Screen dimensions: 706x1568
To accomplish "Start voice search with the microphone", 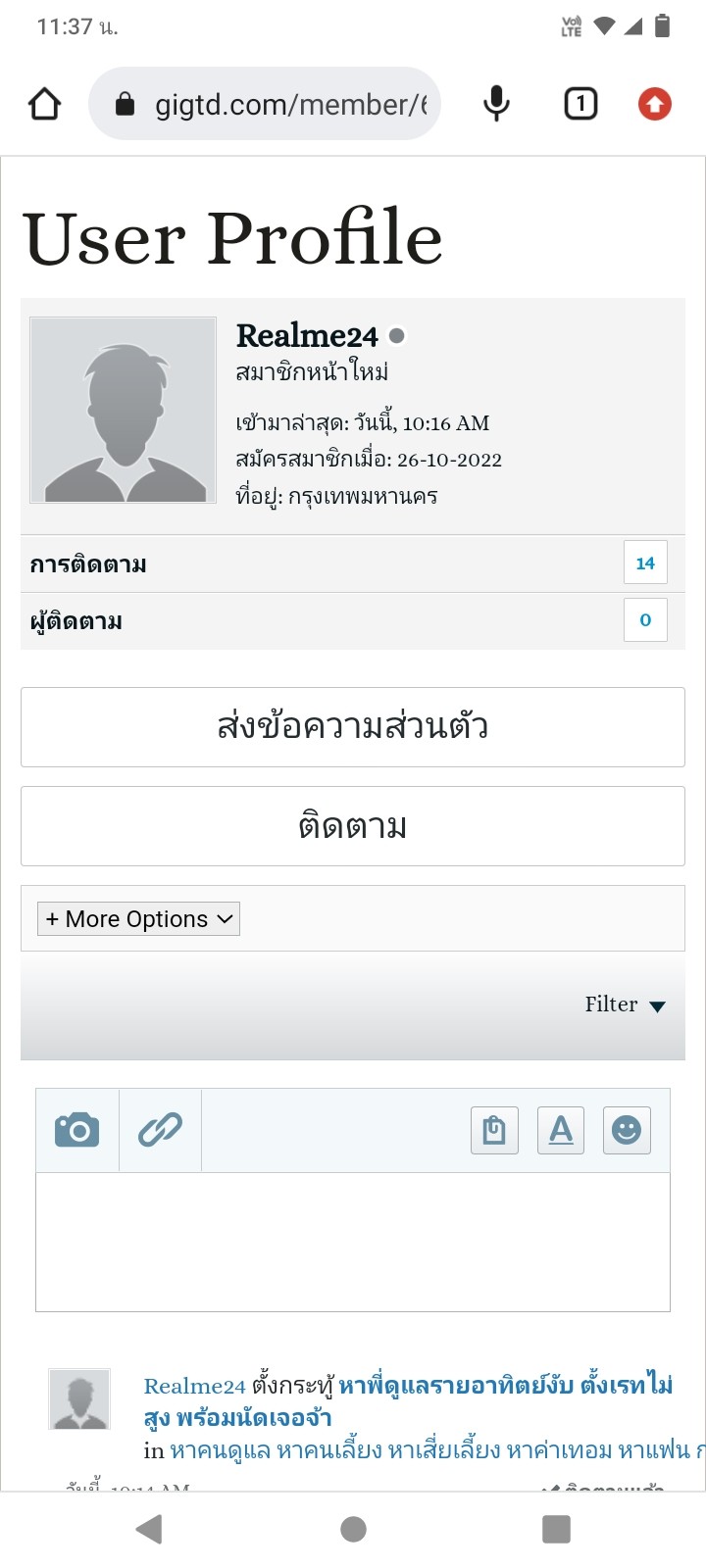I will [x=497, y=104].
